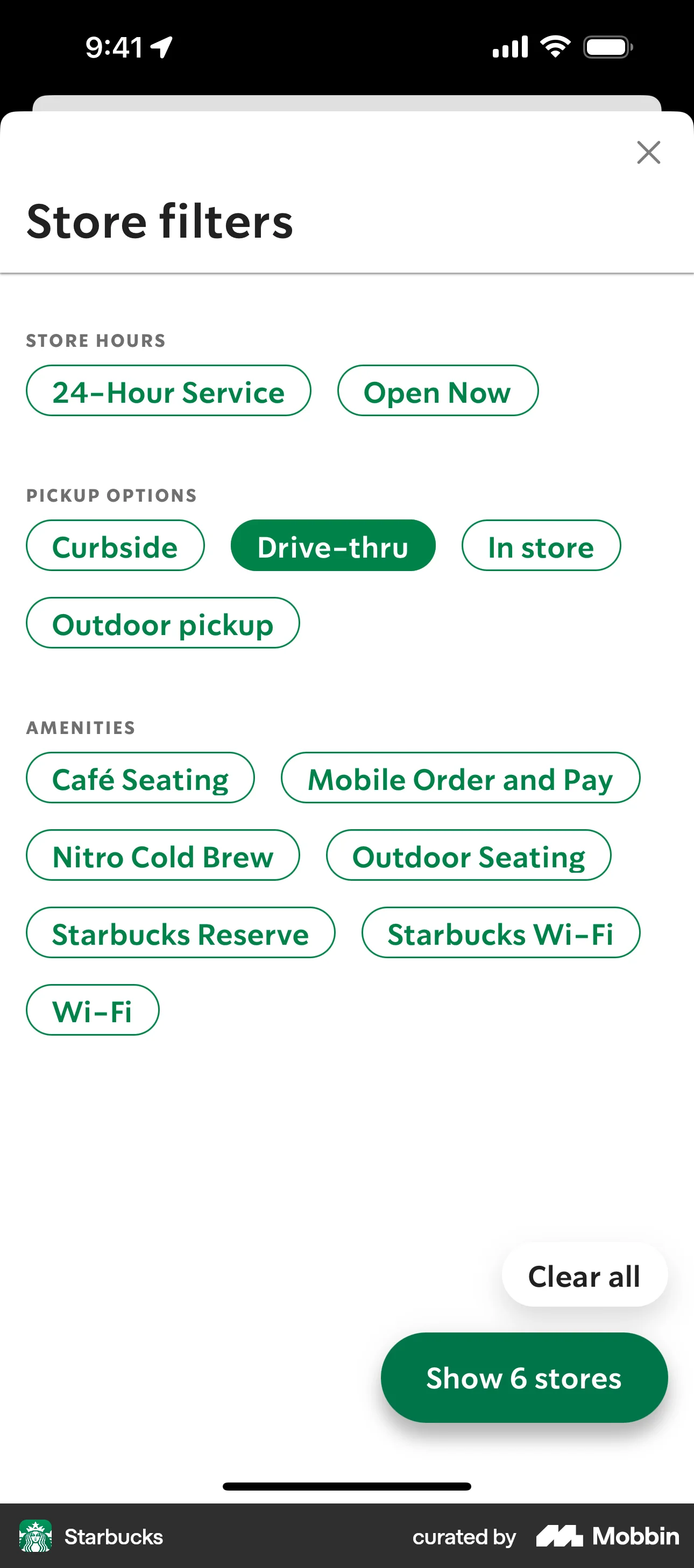Enable the 24-Hour Service filter
The width and height of the screenshot is (694, 1568).
[168, 391]
